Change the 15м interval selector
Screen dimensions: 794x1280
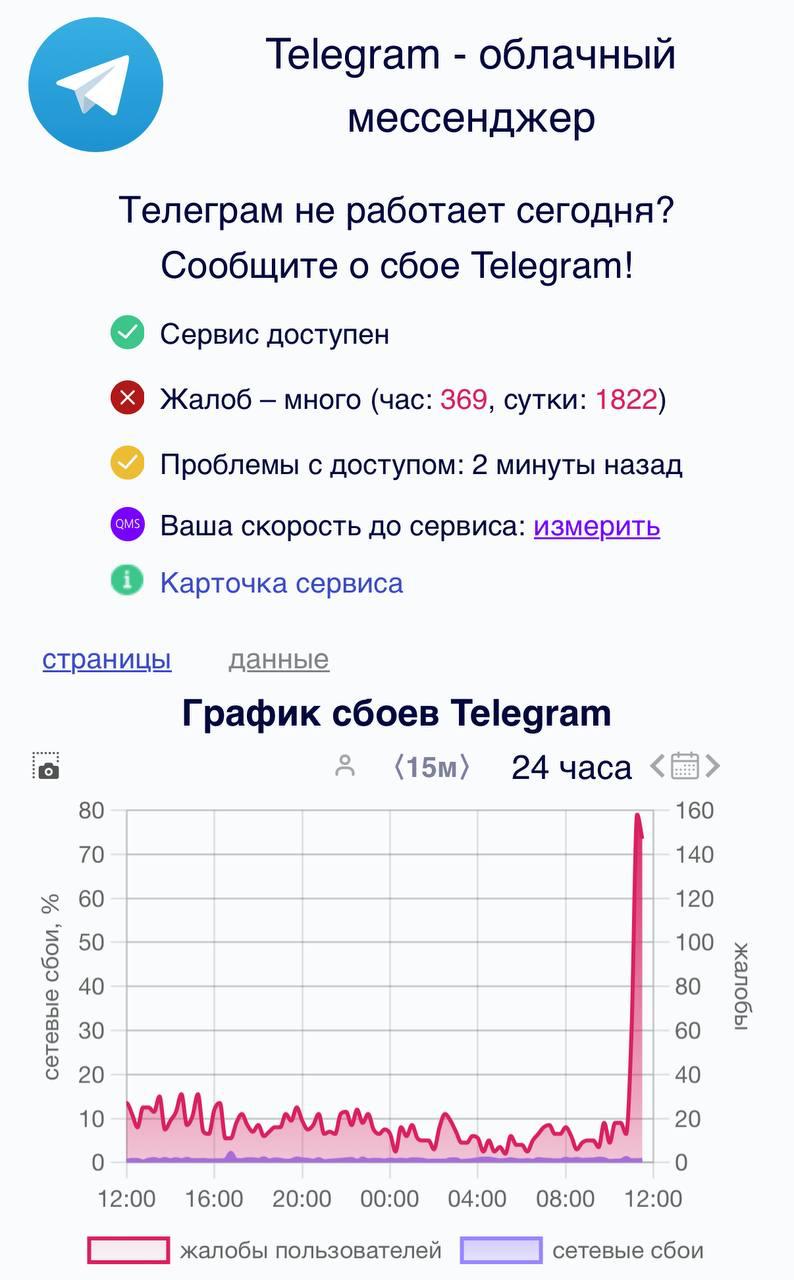(431, 767)
